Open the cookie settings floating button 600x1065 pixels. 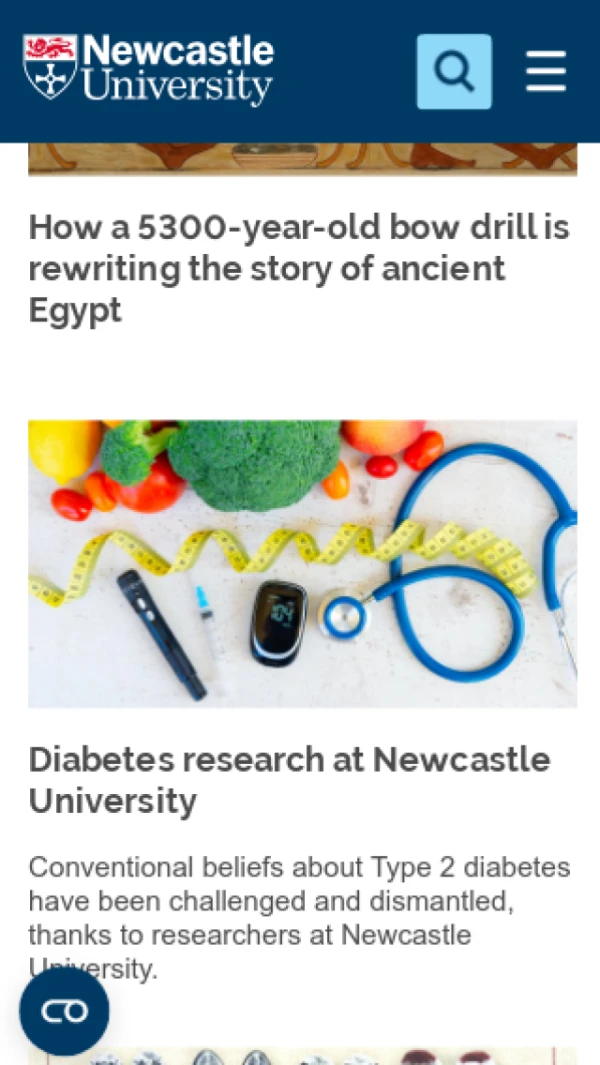pos(64,1011)
